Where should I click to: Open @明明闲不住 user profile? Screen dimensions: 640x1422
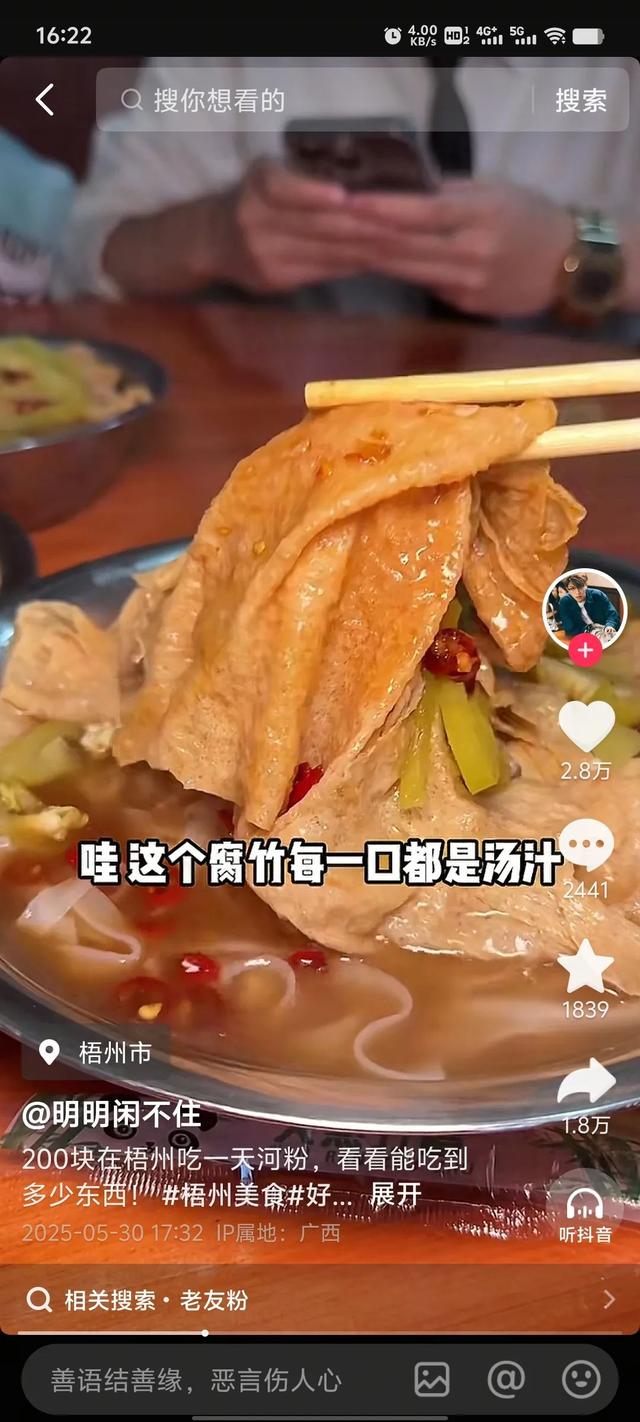(x=112, y=1114)
